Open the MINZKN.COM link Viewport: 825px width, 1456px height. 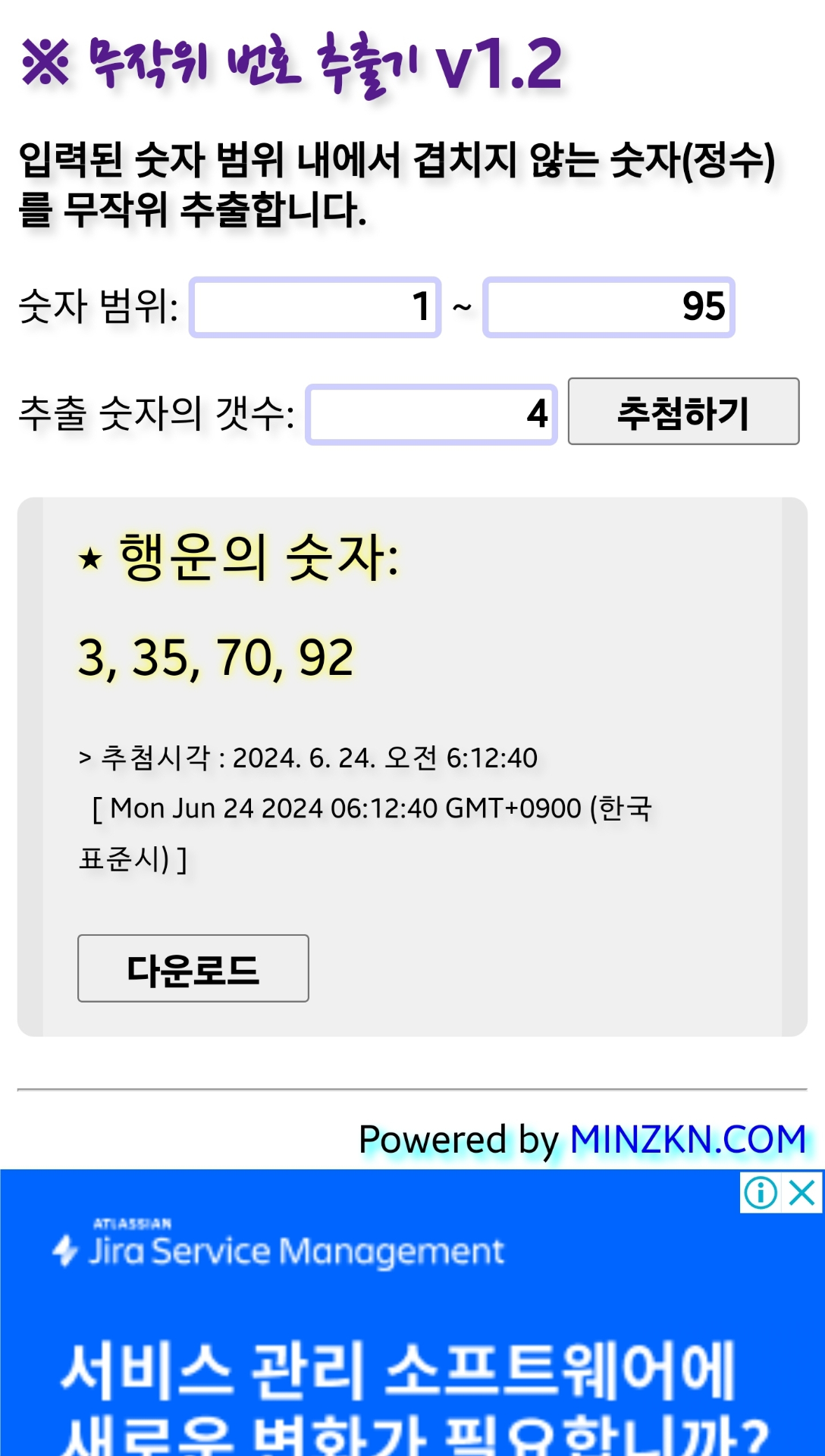(x=688, y=1139)
